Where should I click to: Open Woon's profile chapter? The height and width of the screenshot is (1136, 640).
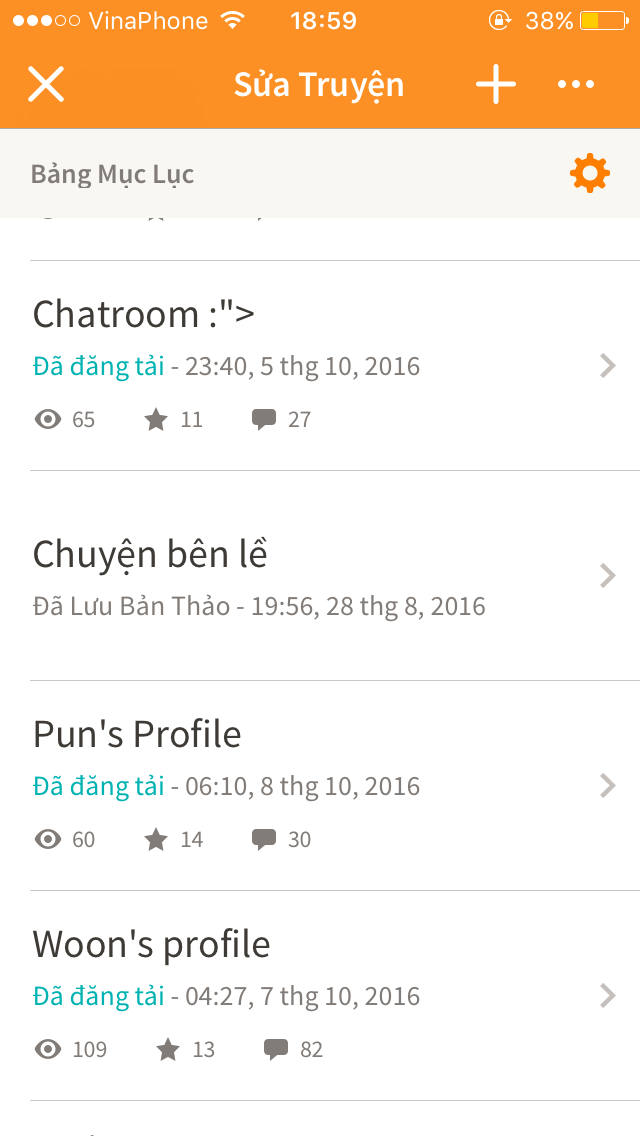[x=335, y=996]
